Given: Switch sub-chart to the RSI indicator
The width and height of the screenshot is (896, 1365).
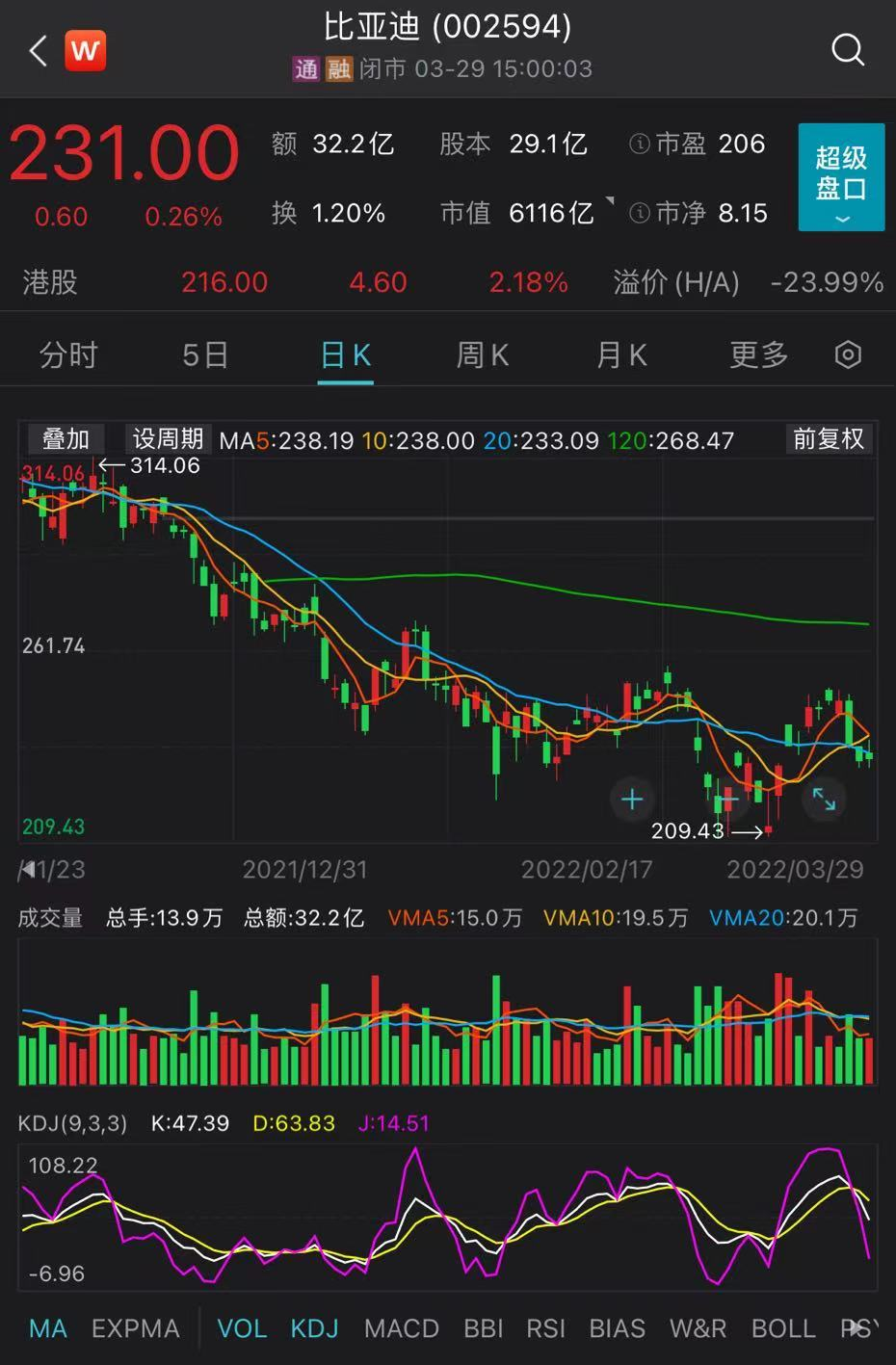Looking at the screenshot, I should click(545, 1329).
